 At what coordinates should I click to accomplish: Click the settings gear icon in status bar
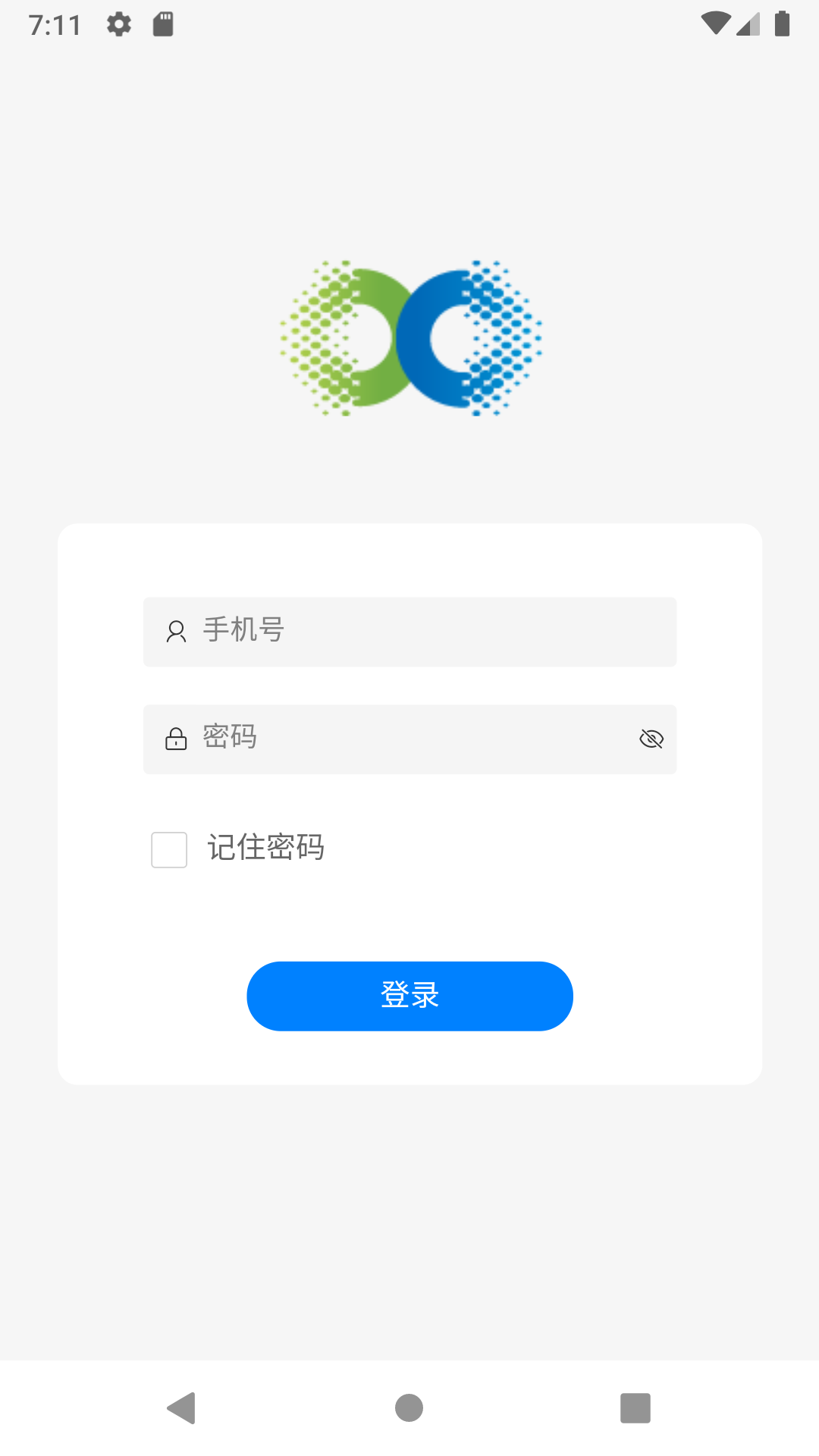(119, 24)
